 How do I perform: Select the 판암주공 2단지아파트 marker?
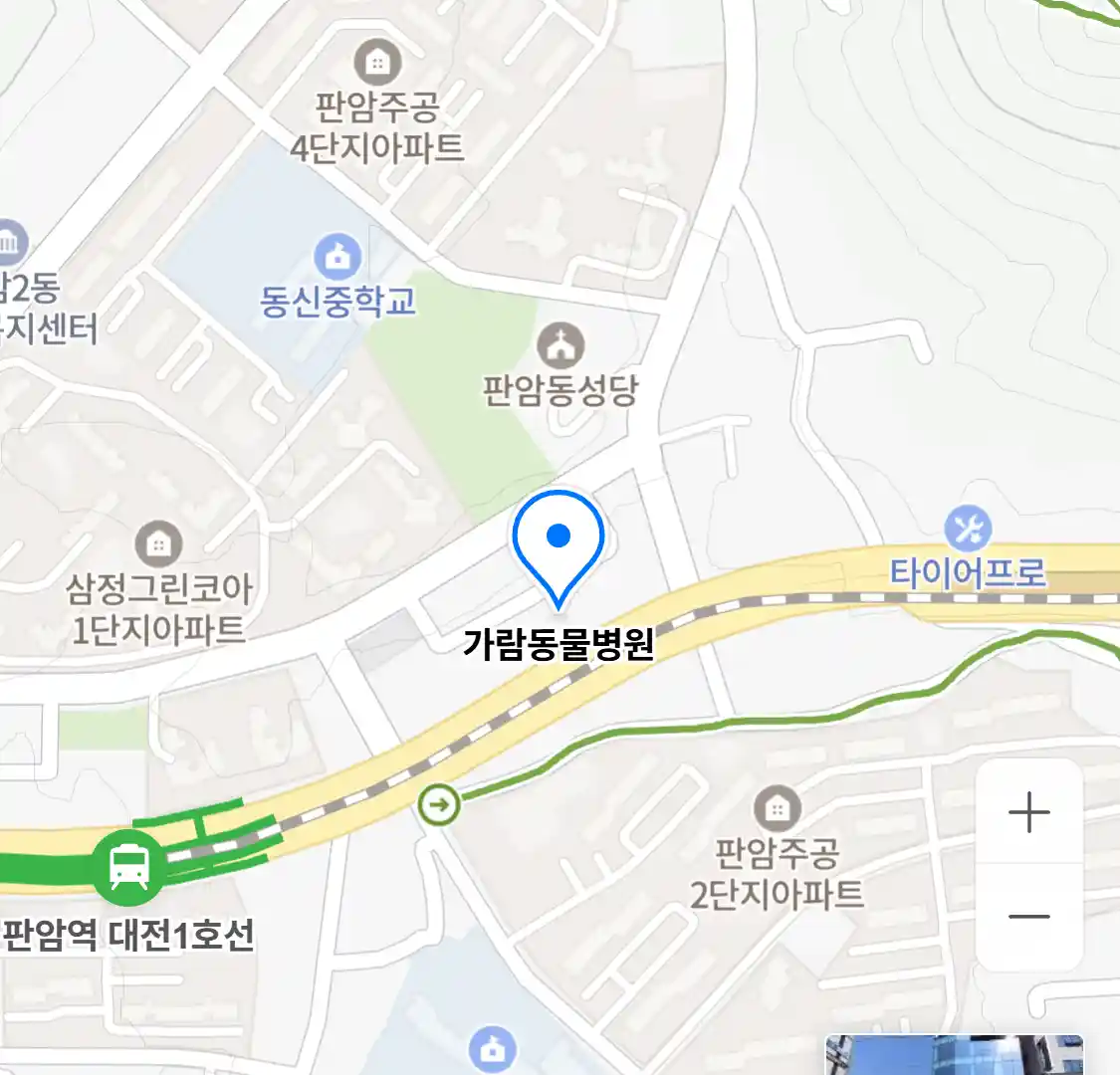click(778, 808)
